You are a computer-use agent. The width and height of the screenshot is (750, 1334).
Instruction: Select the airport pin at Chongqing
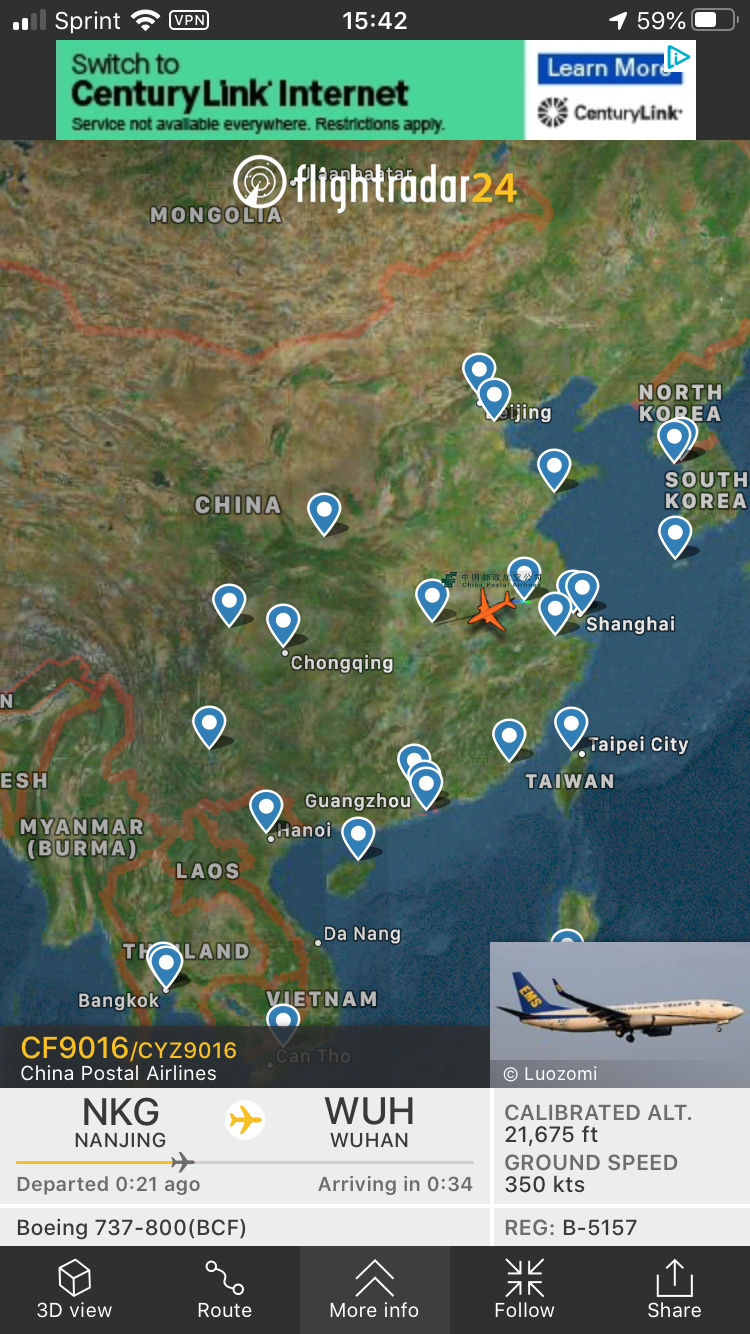click(283, 622)
